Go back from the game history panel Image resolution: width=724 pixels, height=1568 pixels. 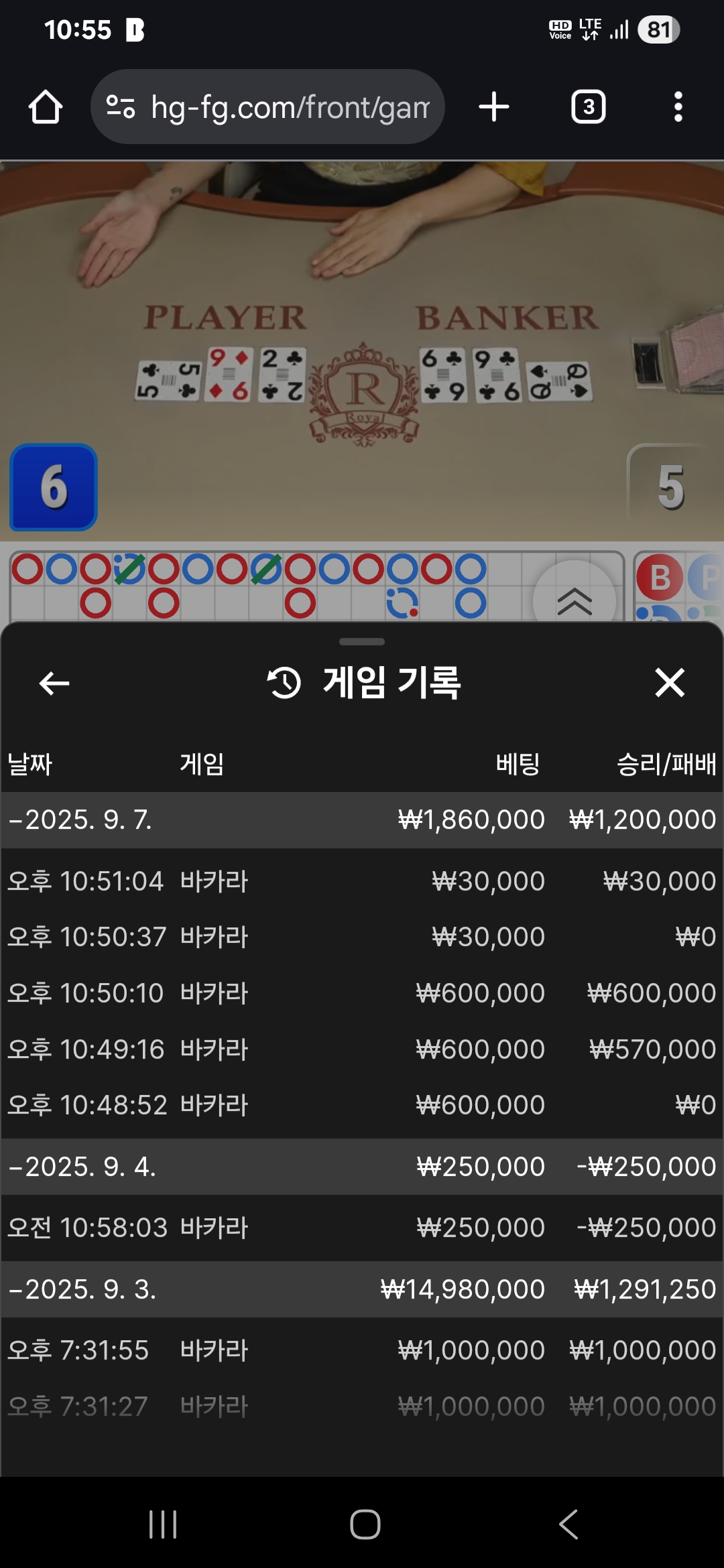click(x=54, y=683)
